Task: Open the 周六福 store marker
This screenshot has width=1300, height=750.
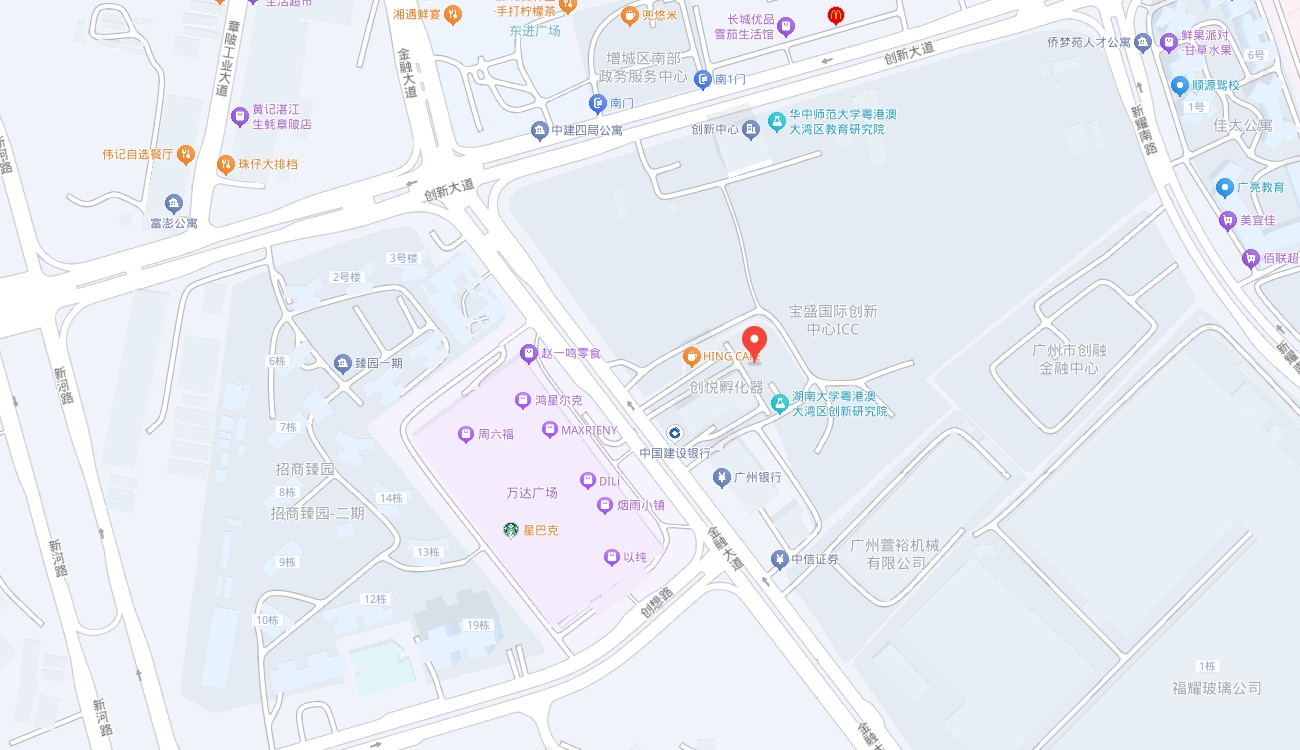Action: (465, 434)
